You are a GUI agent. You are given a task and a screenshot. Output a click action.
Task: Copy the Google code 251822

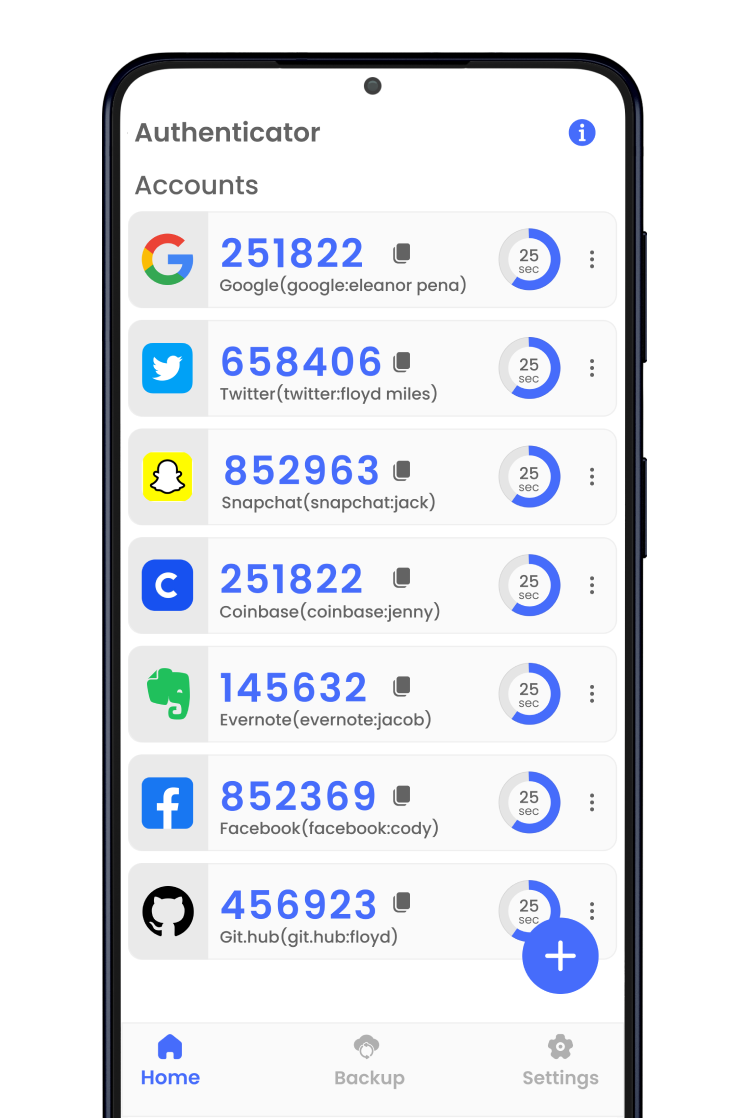pyautogui.click(x=402, y=253)
